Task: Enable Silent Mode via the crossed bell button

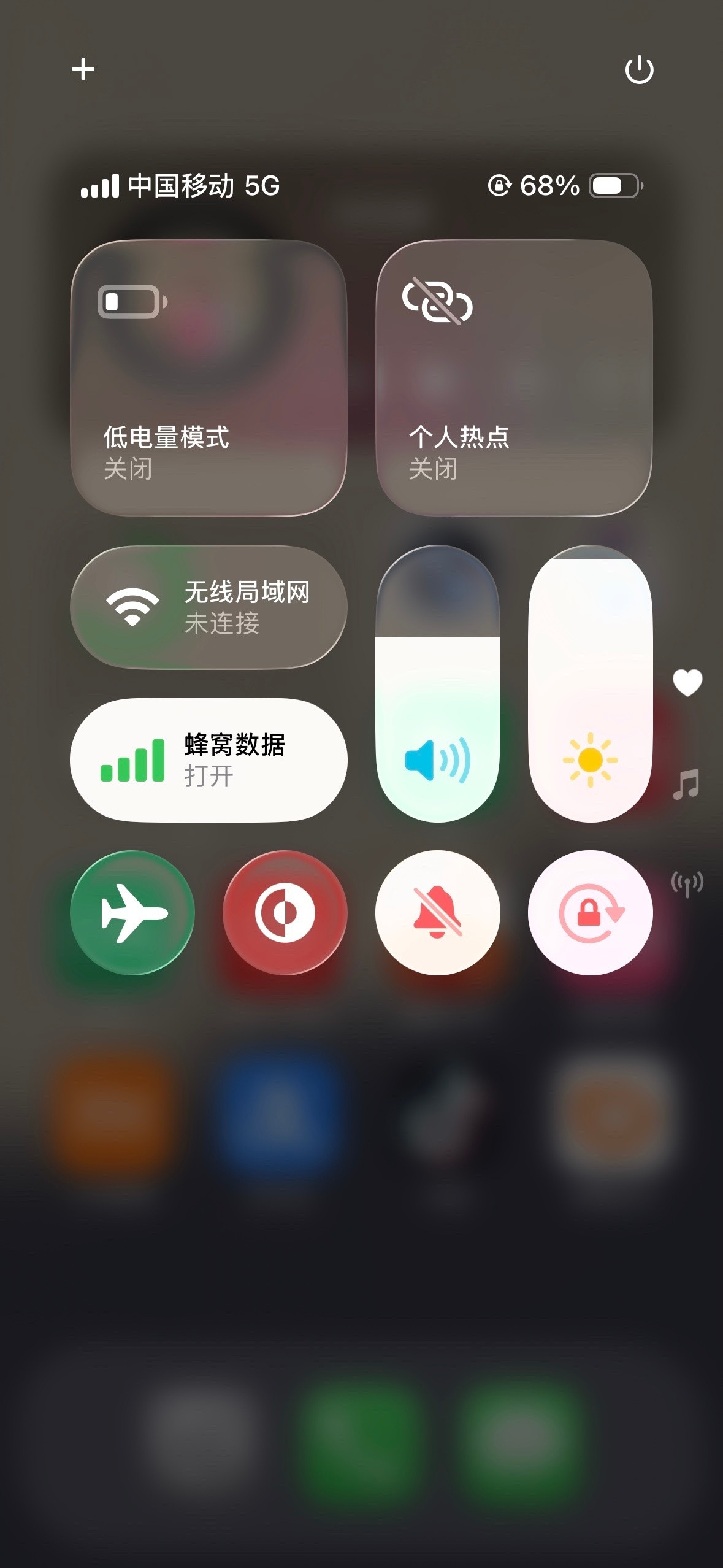Action: click(438, 913)
